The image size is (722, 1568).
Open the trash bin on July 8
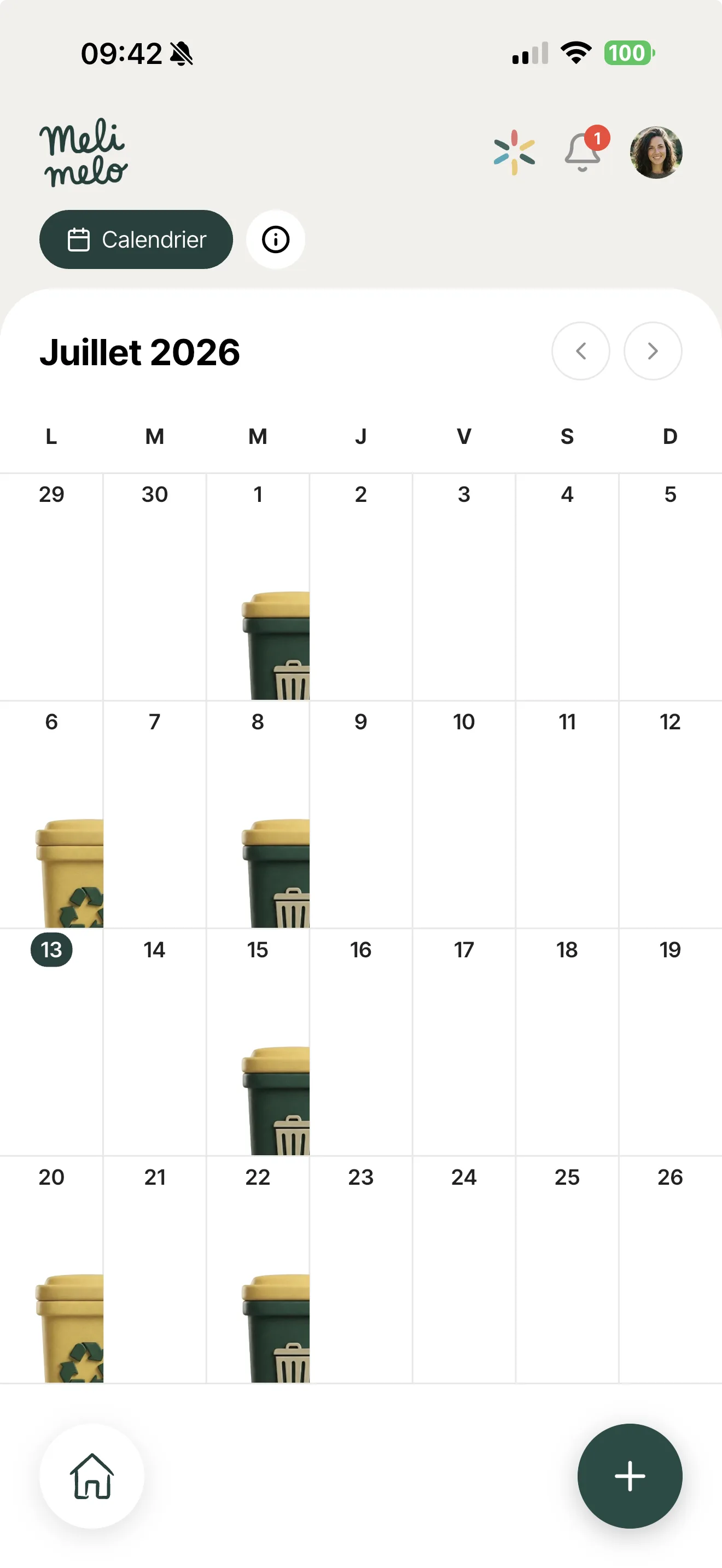pos(276,873)
